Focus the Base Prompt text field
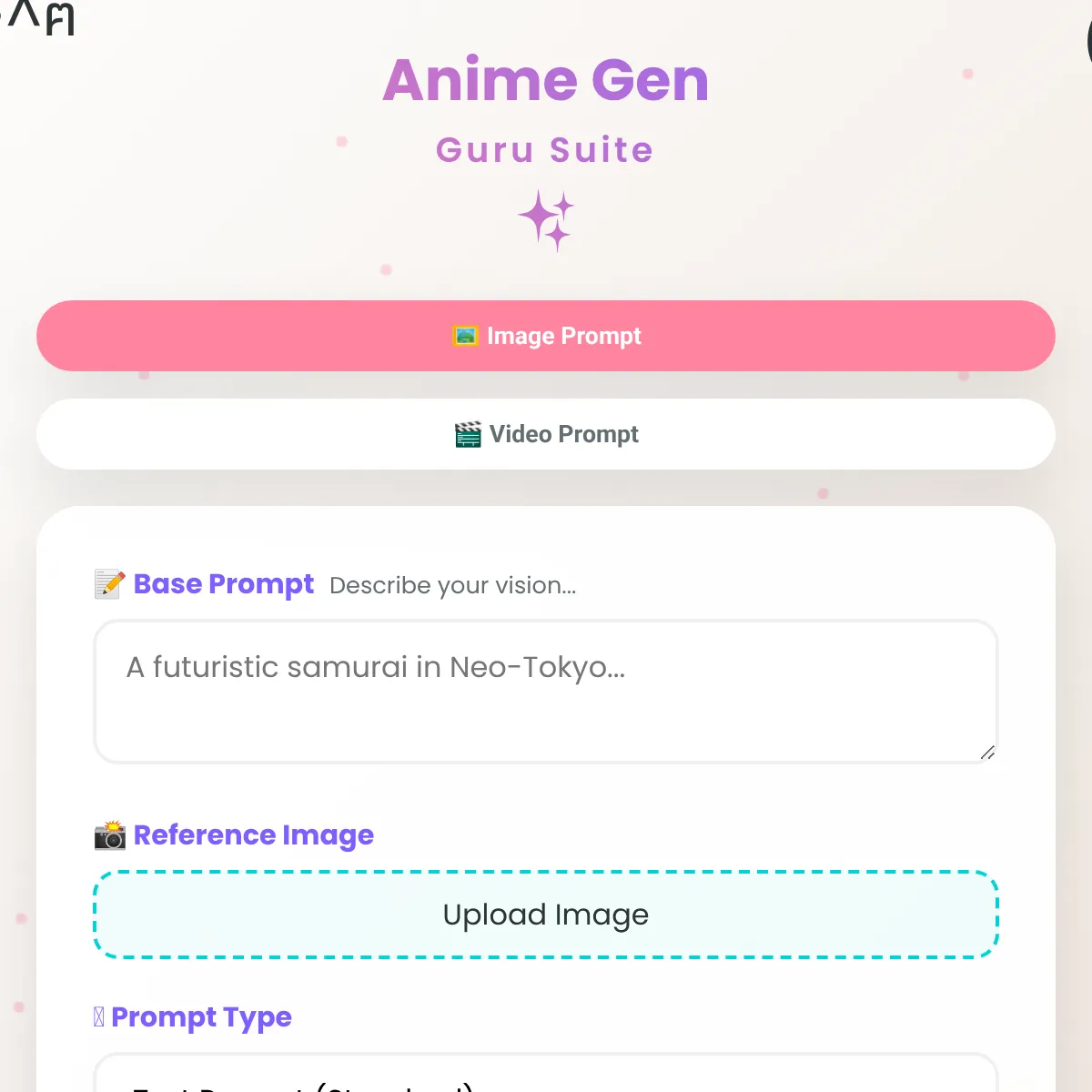The image size is (1092, 1092). click(546, 692)
